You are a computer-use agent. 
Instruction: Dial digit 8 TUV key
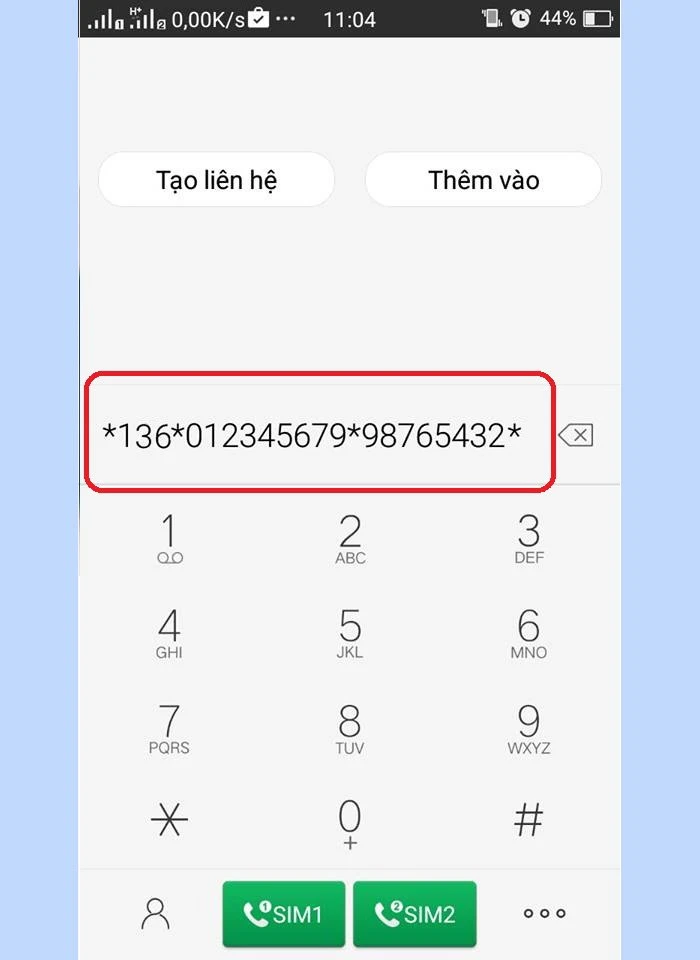pyautogui.click(x=350, y=728)
